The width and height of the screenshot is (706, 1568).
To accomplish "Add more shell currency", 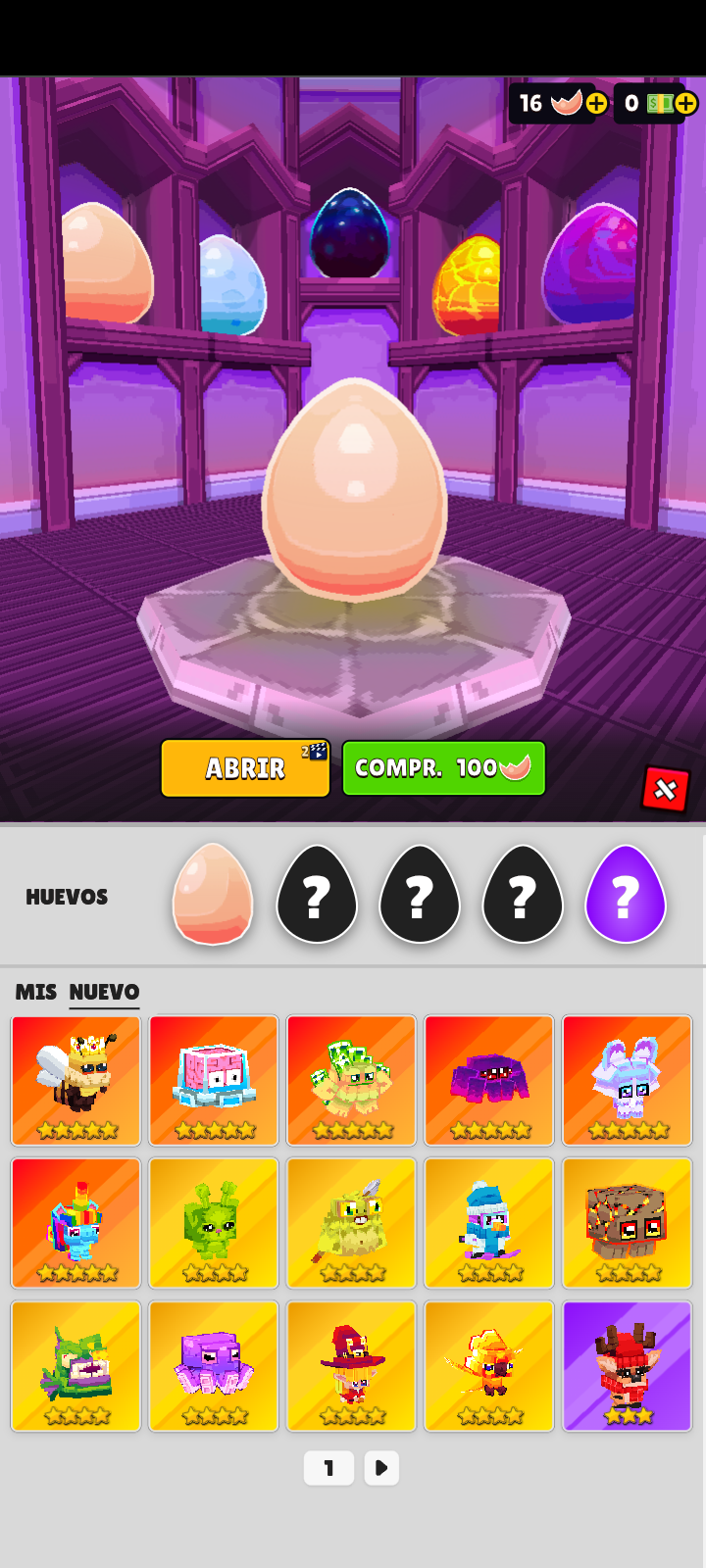I will coord(596,103).
